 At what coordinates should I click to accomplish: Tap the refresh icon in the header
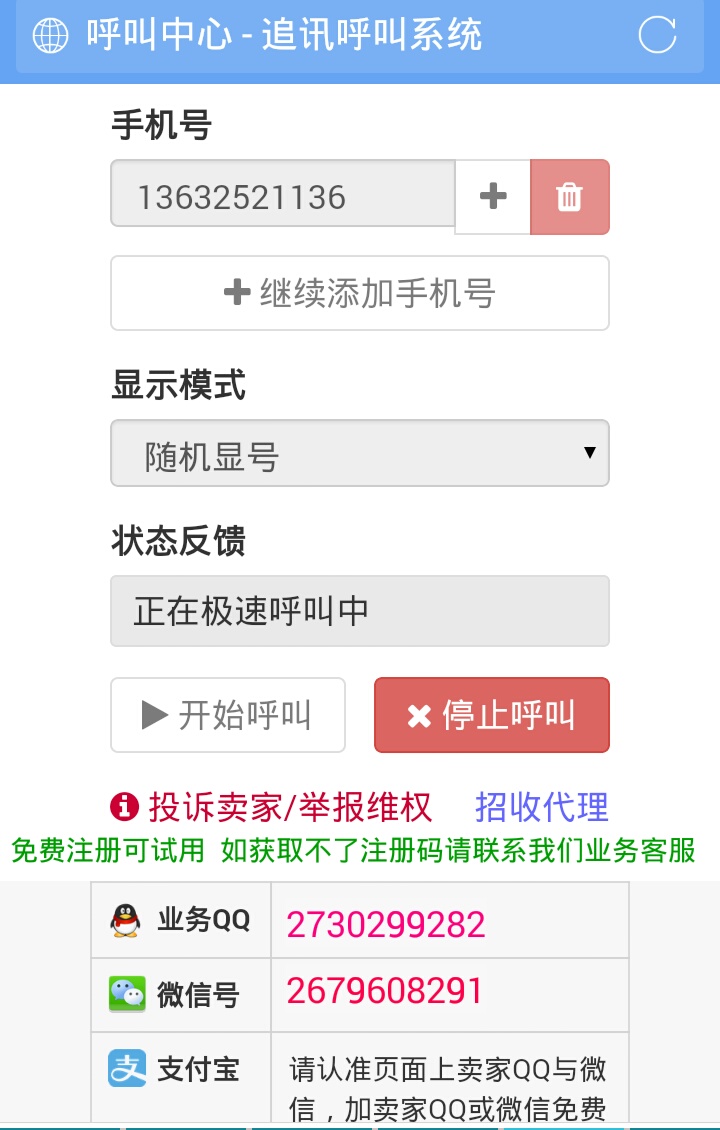[657, 35]
